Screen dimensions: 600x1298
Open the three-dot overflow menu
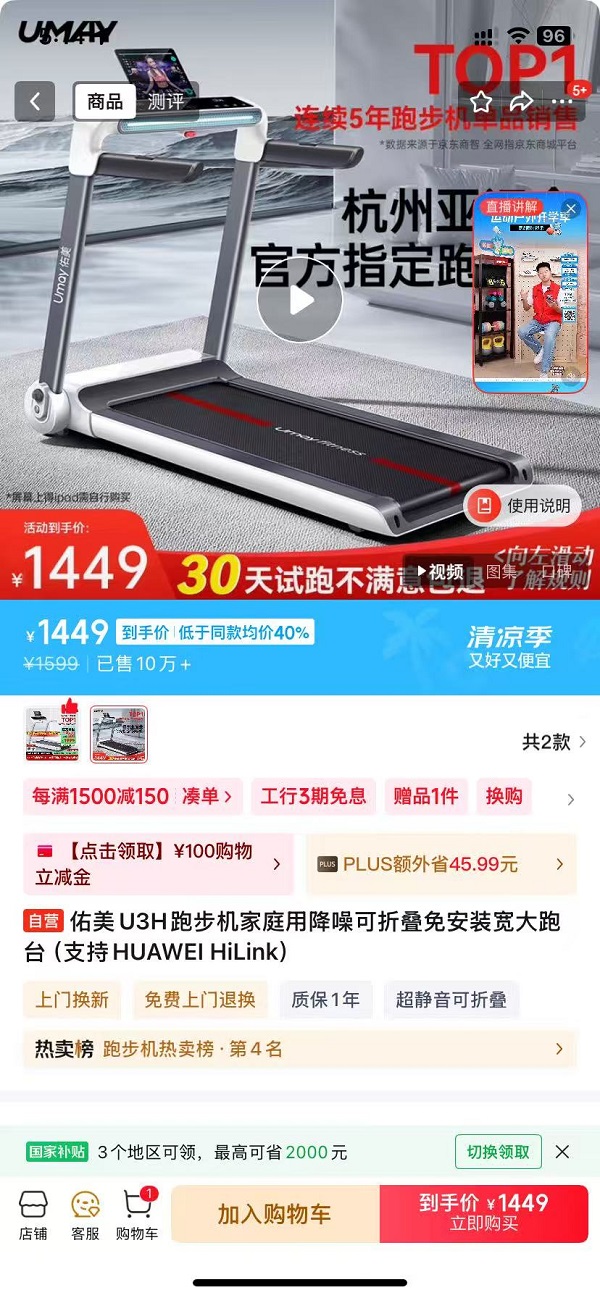click(x=560, y=101)
